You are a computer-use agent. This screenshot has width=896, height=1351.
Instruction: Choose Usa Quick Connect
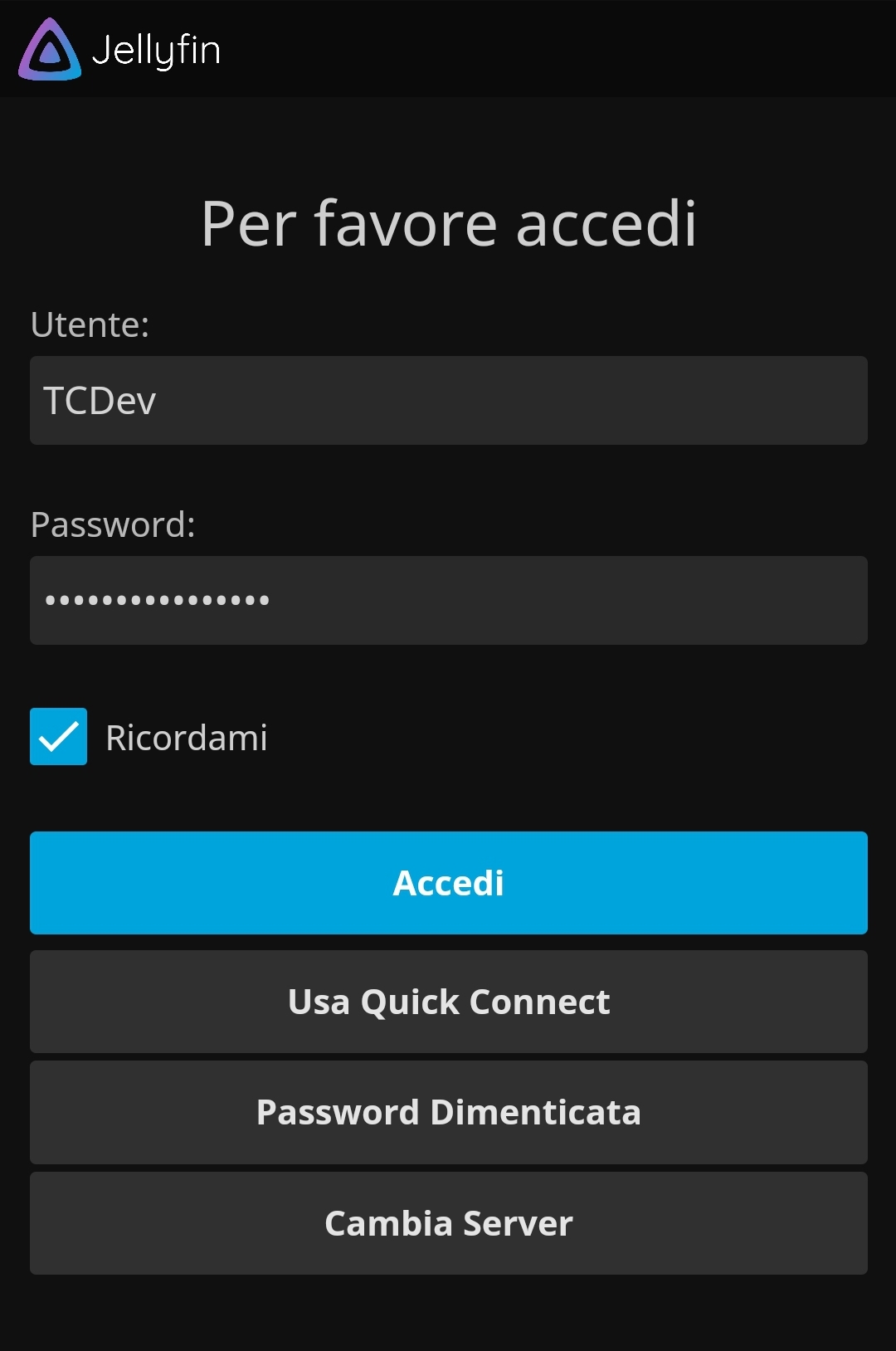448,1002
